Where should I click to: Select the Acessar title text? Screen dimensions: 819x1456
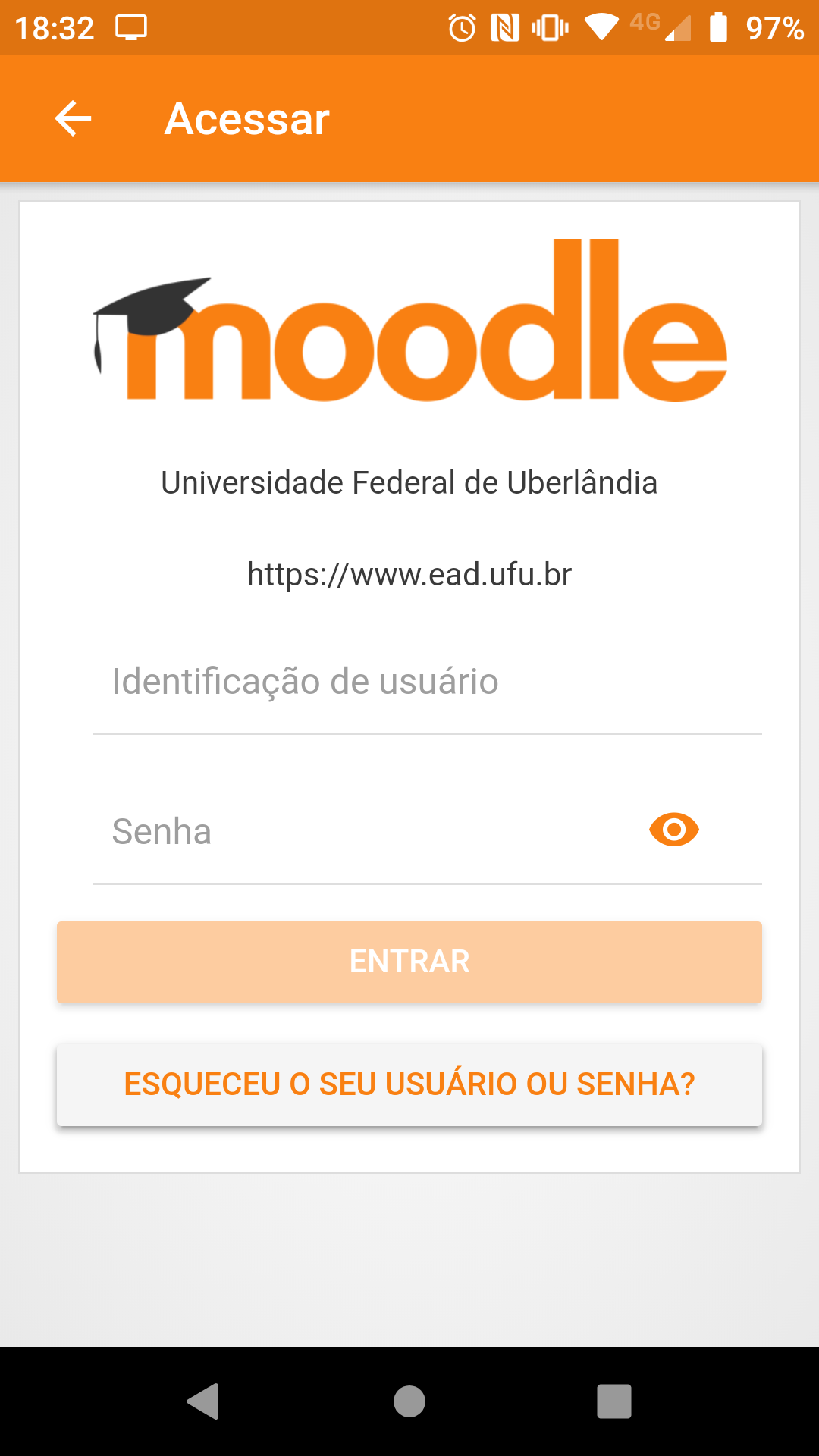[246, 118]
